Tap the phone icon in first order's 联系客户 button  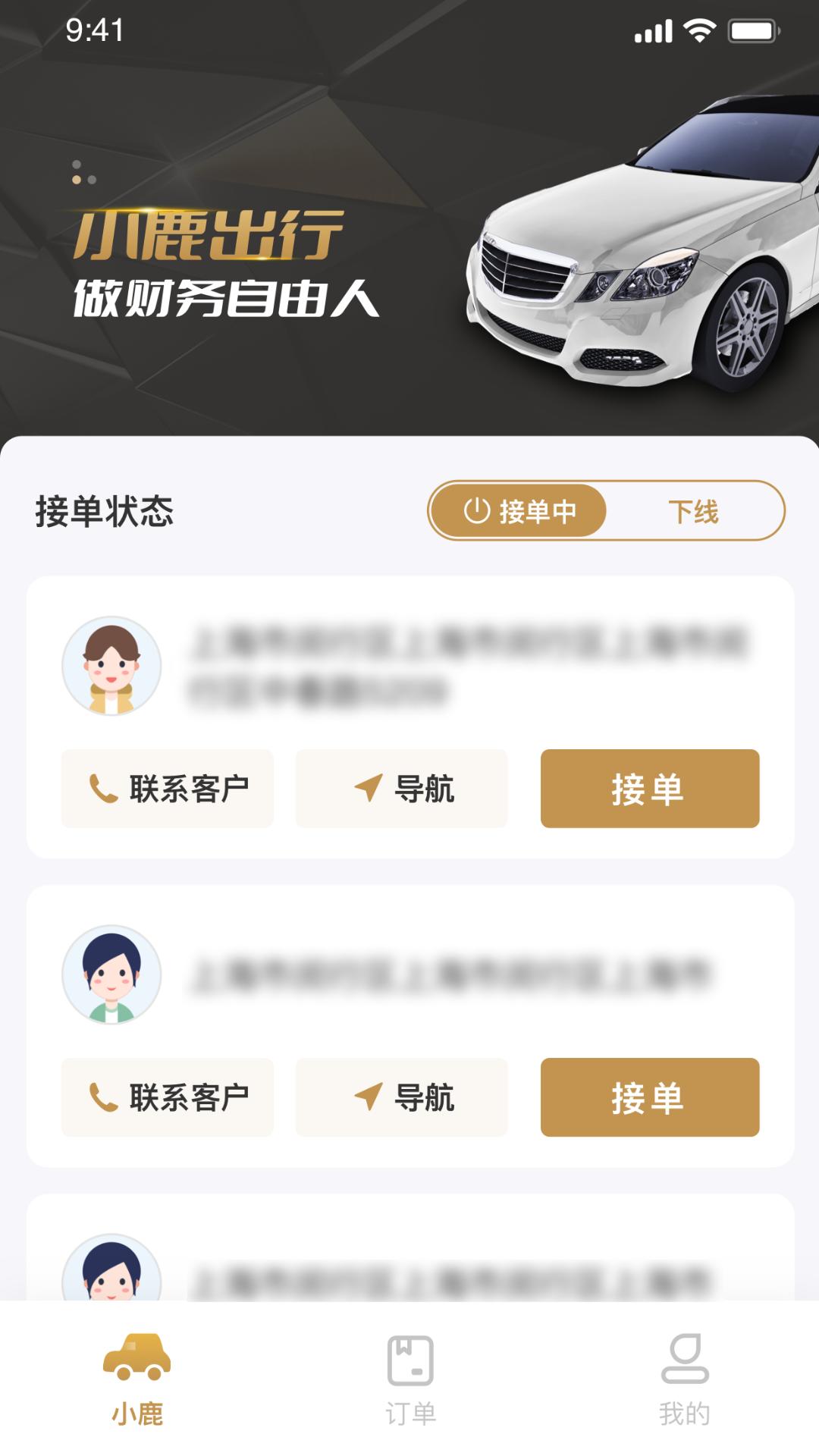pyautogui.click(x=102, y=787)
